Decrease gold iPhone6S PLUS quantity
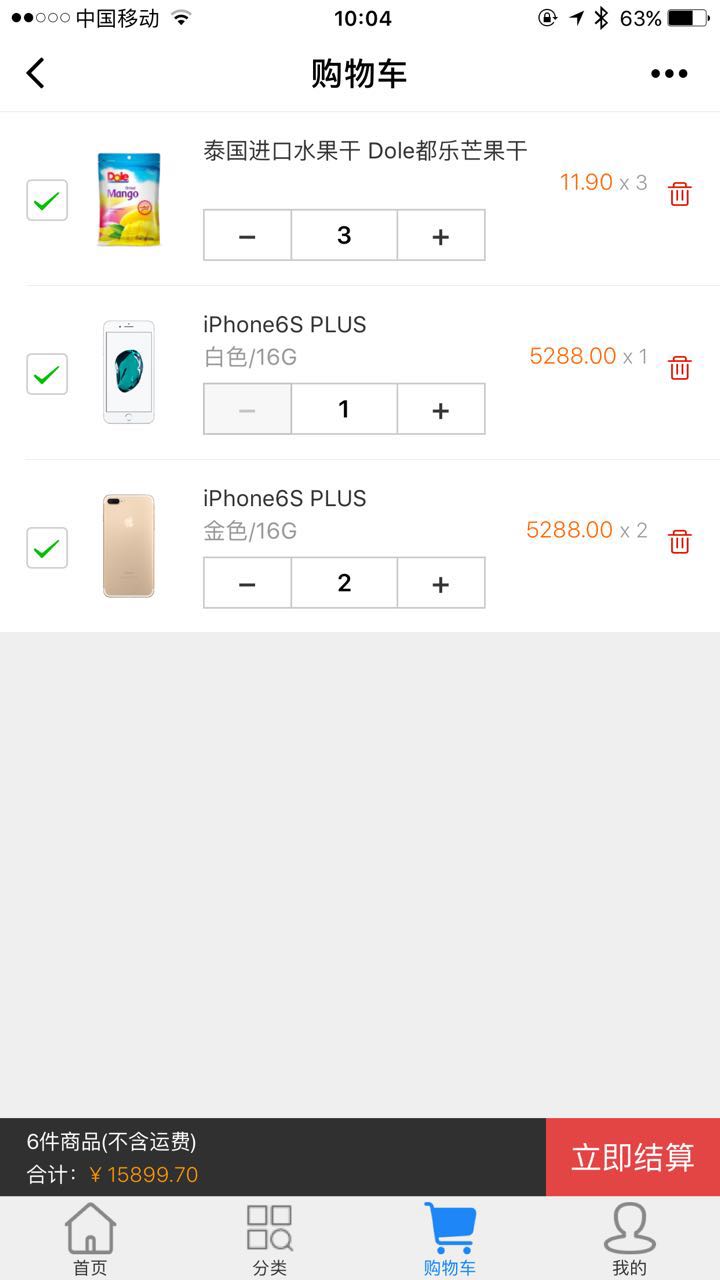Viewport: 720px width, 1280px height. click(247, 584)
